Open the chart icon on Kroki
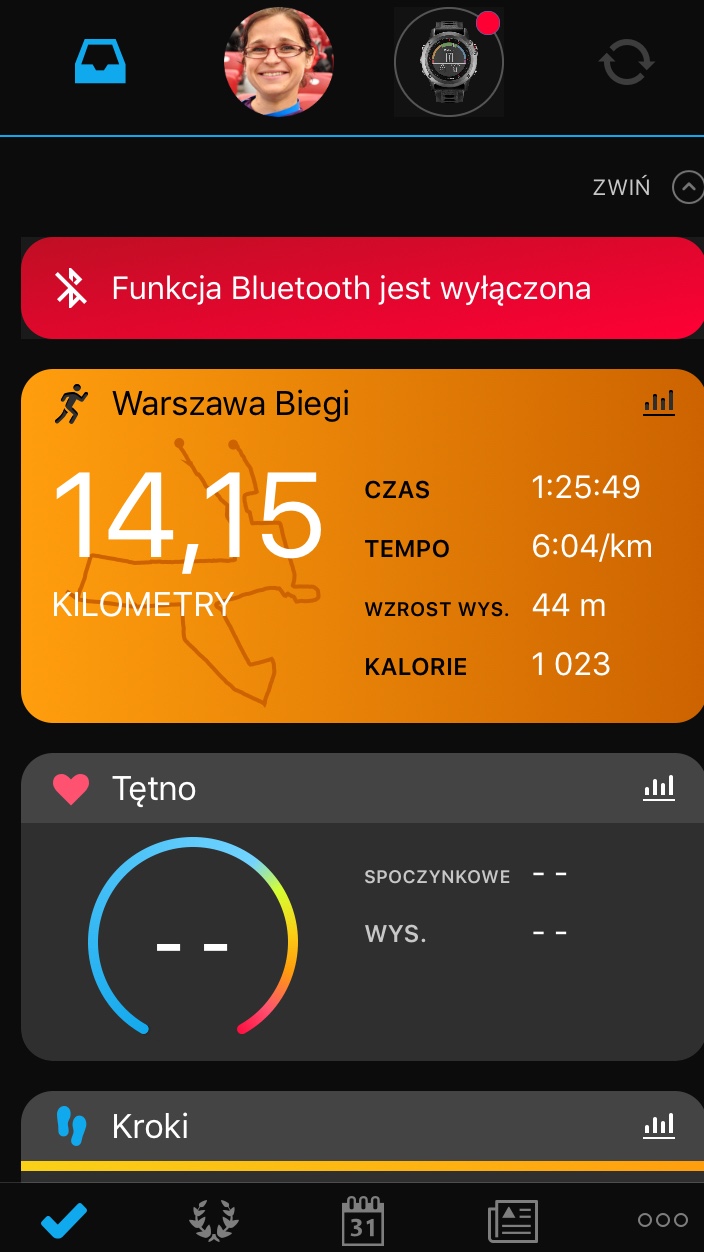 tap(658, 1126)
